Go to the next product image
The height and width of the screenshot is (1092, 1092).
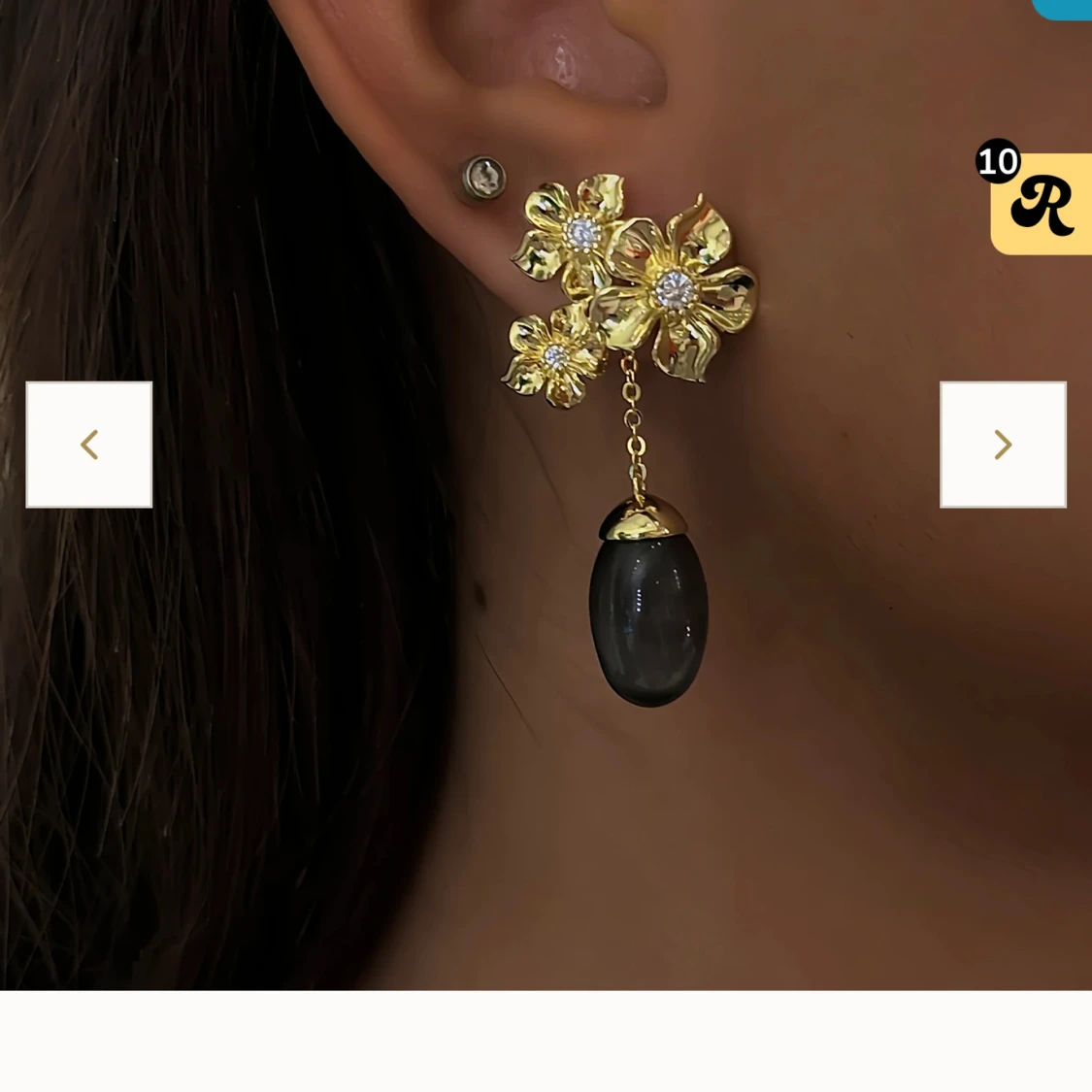click(1003, 445)
